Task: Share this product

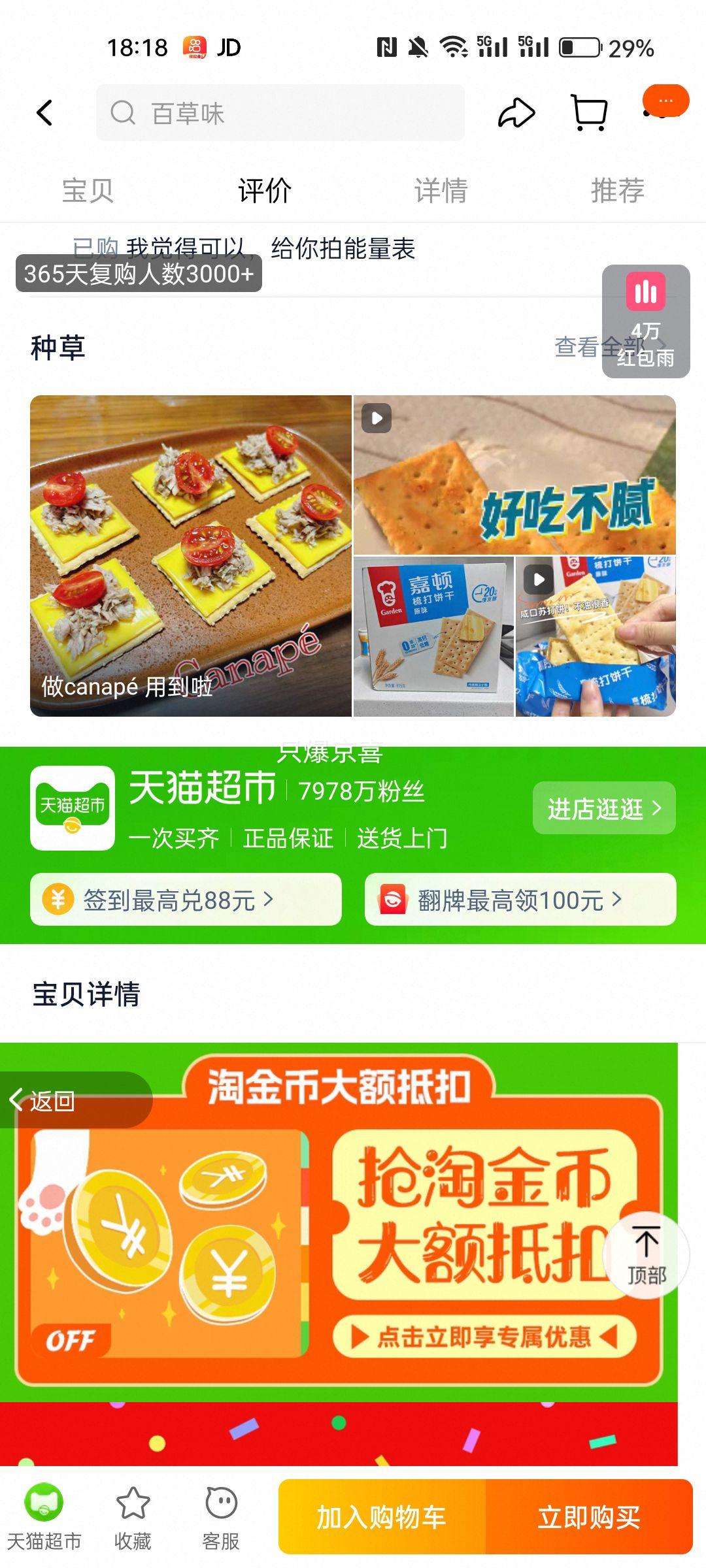Action: pos(516,113)
